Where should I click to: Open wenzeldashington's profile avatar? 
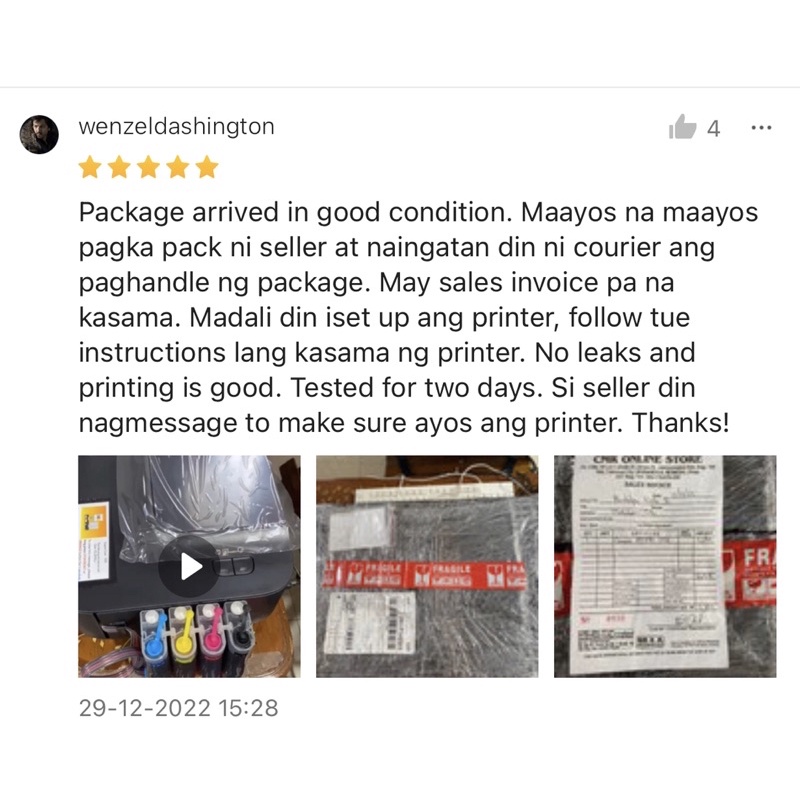click(39, 135)
